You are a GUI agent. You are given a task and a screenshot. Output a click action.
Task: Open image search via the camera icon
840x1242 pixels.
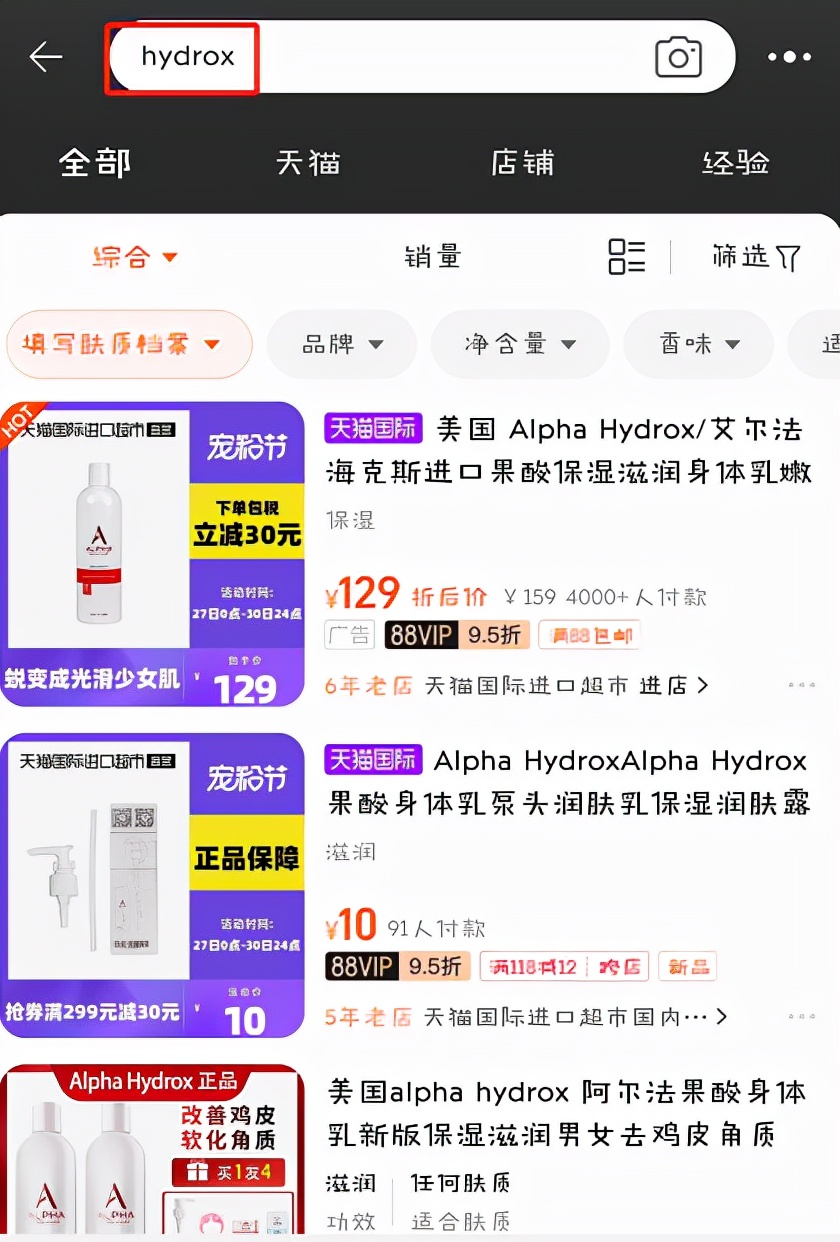click(x=679, y=57)
